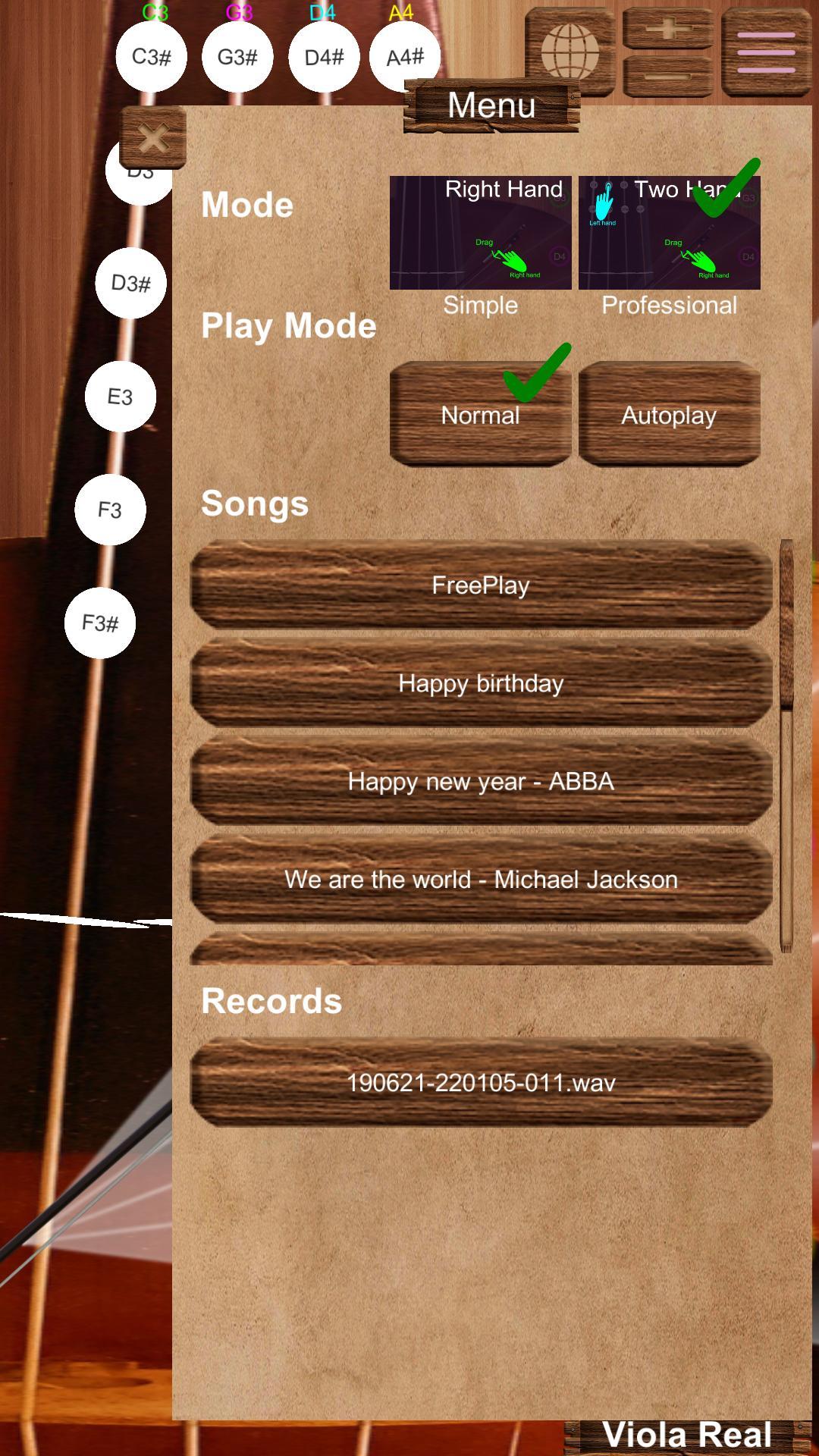This screenshot has height=1456, width=819.
Task: Select Right Hand simple mode
Action: click(481, 233)
